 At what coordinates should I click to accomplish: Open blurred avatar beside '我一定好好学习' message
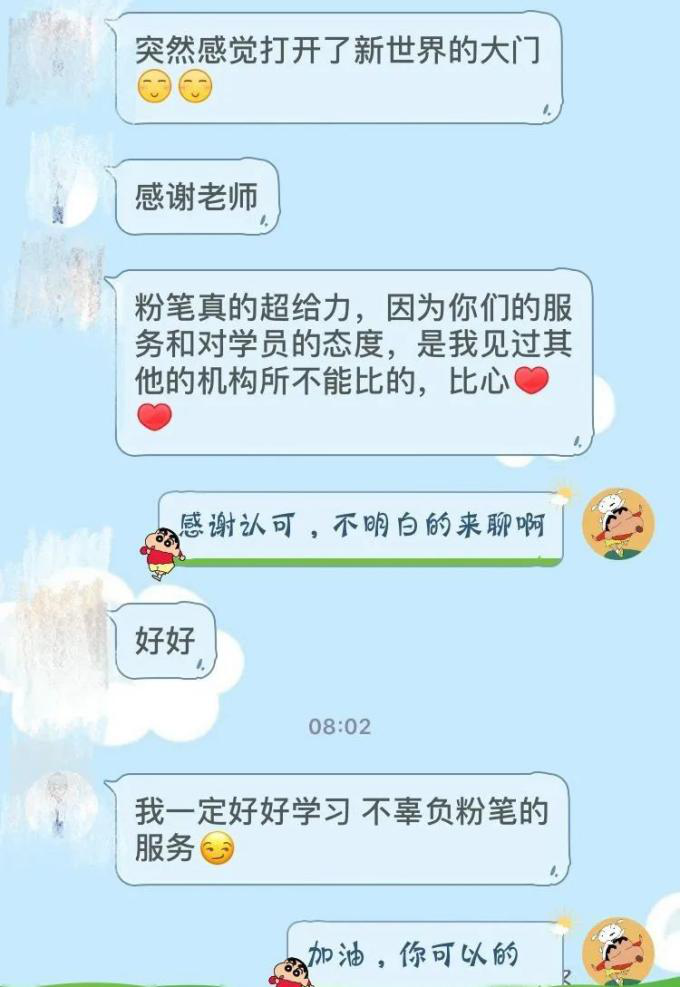point(58,806)
